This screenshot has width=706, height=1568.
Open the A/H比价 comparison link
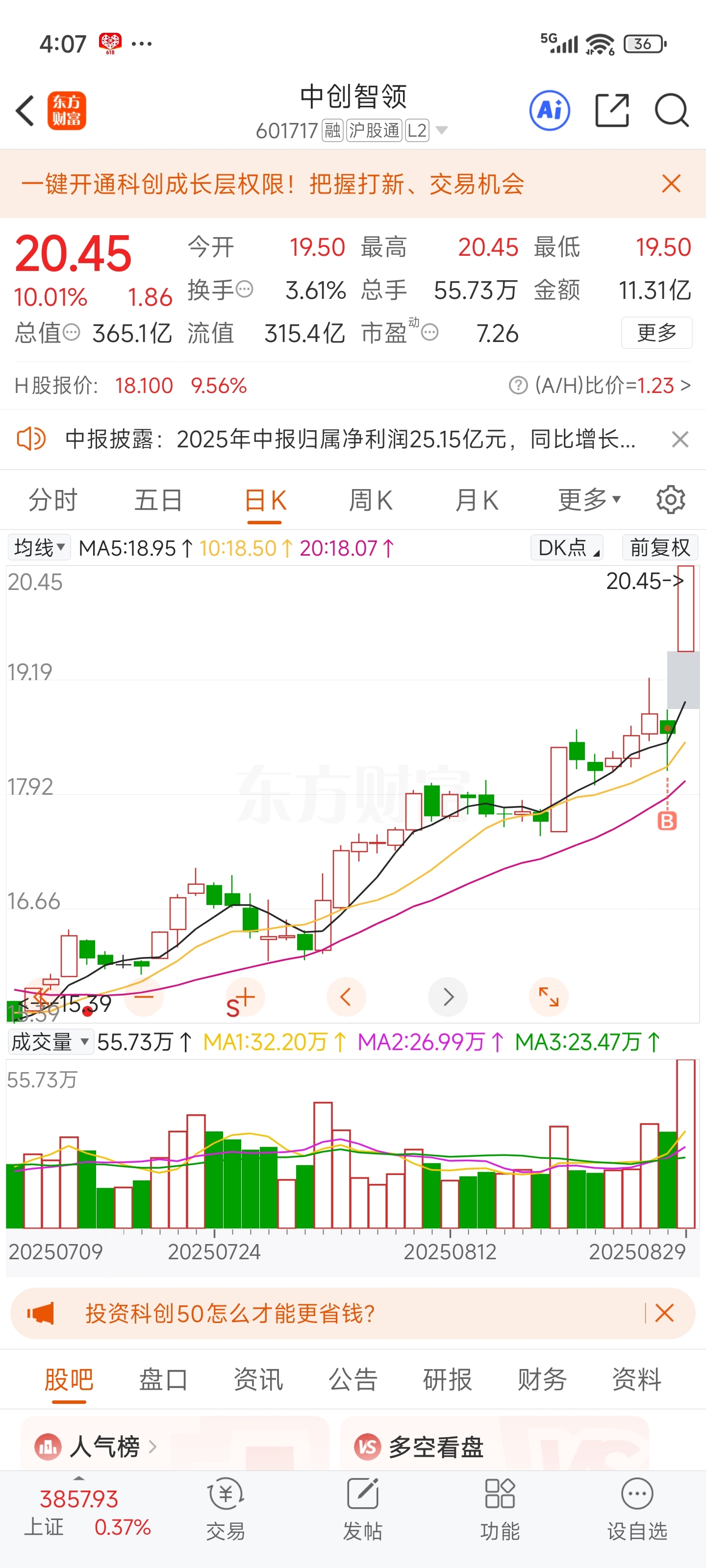(600, 385)
